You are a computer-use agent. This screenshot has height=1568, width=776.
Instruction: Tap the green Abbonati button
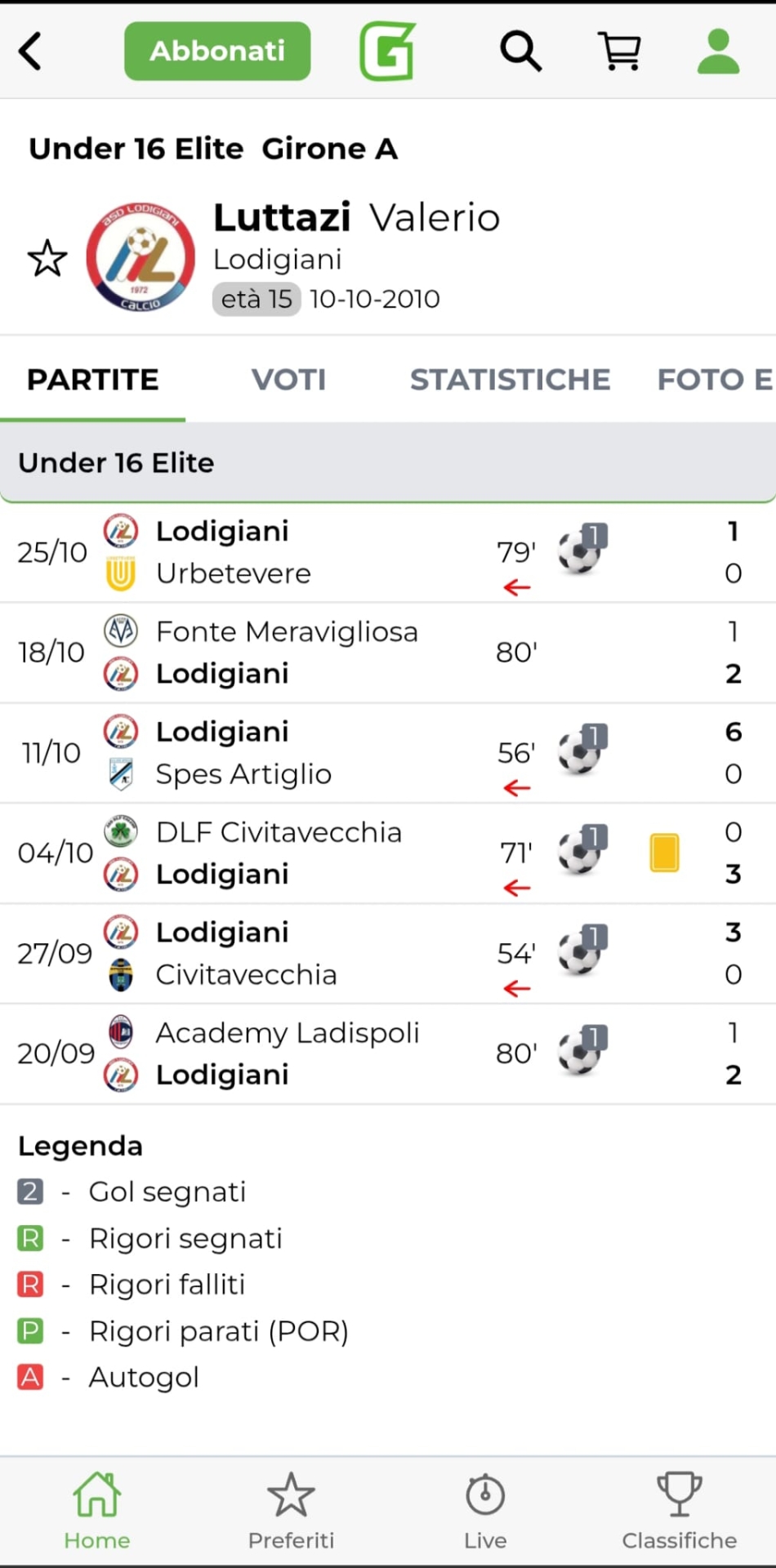[x=217, y=51]
